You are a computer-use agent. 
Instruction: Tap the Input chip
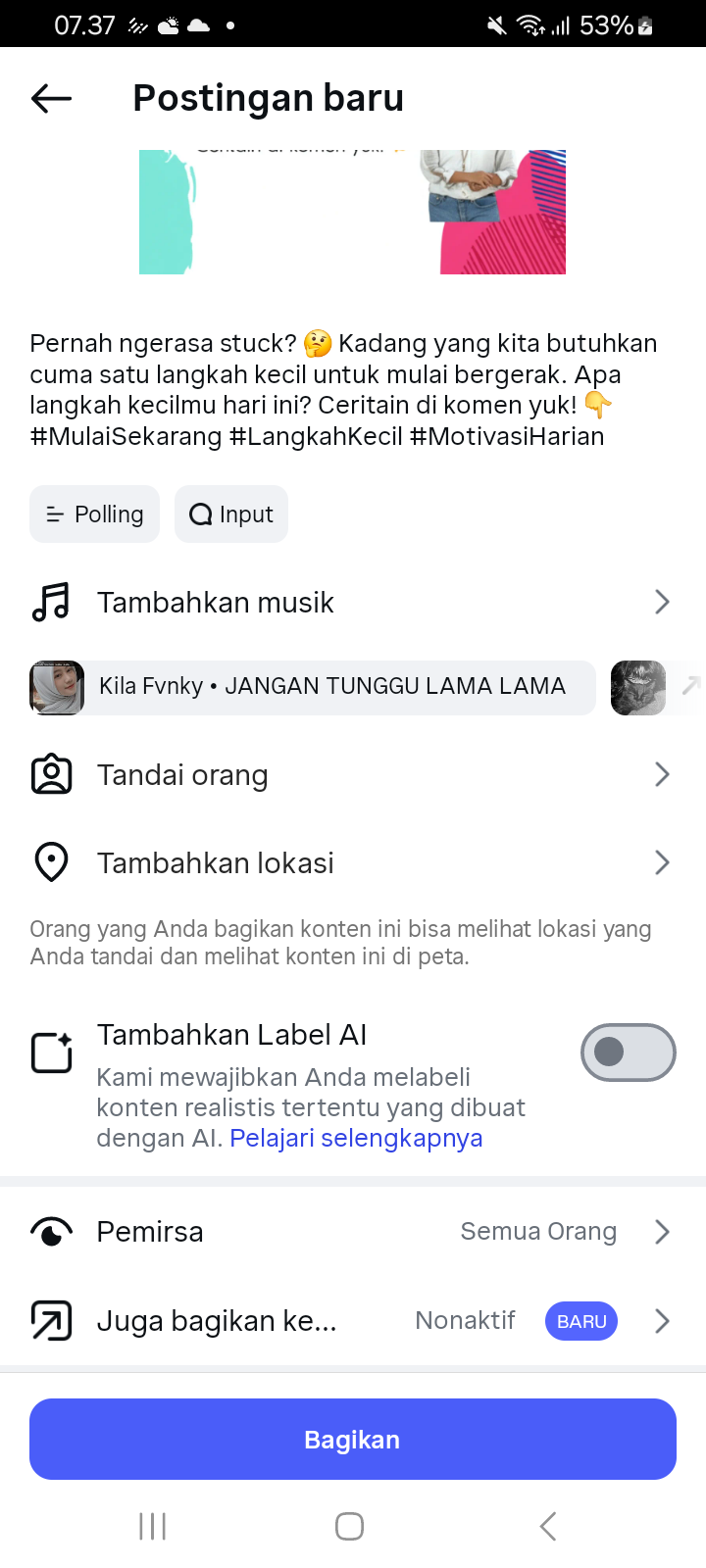tap(231, 514)
